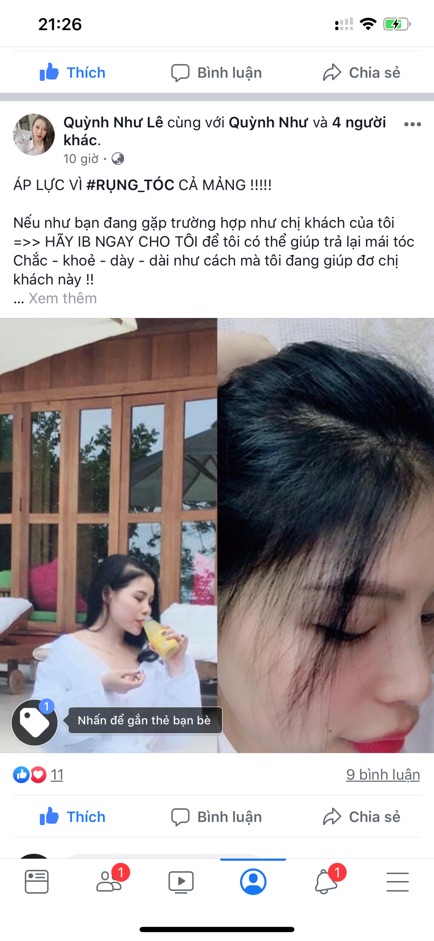
Task: Open Quỳnh Như Lê's profile picture
Action: 34,134
